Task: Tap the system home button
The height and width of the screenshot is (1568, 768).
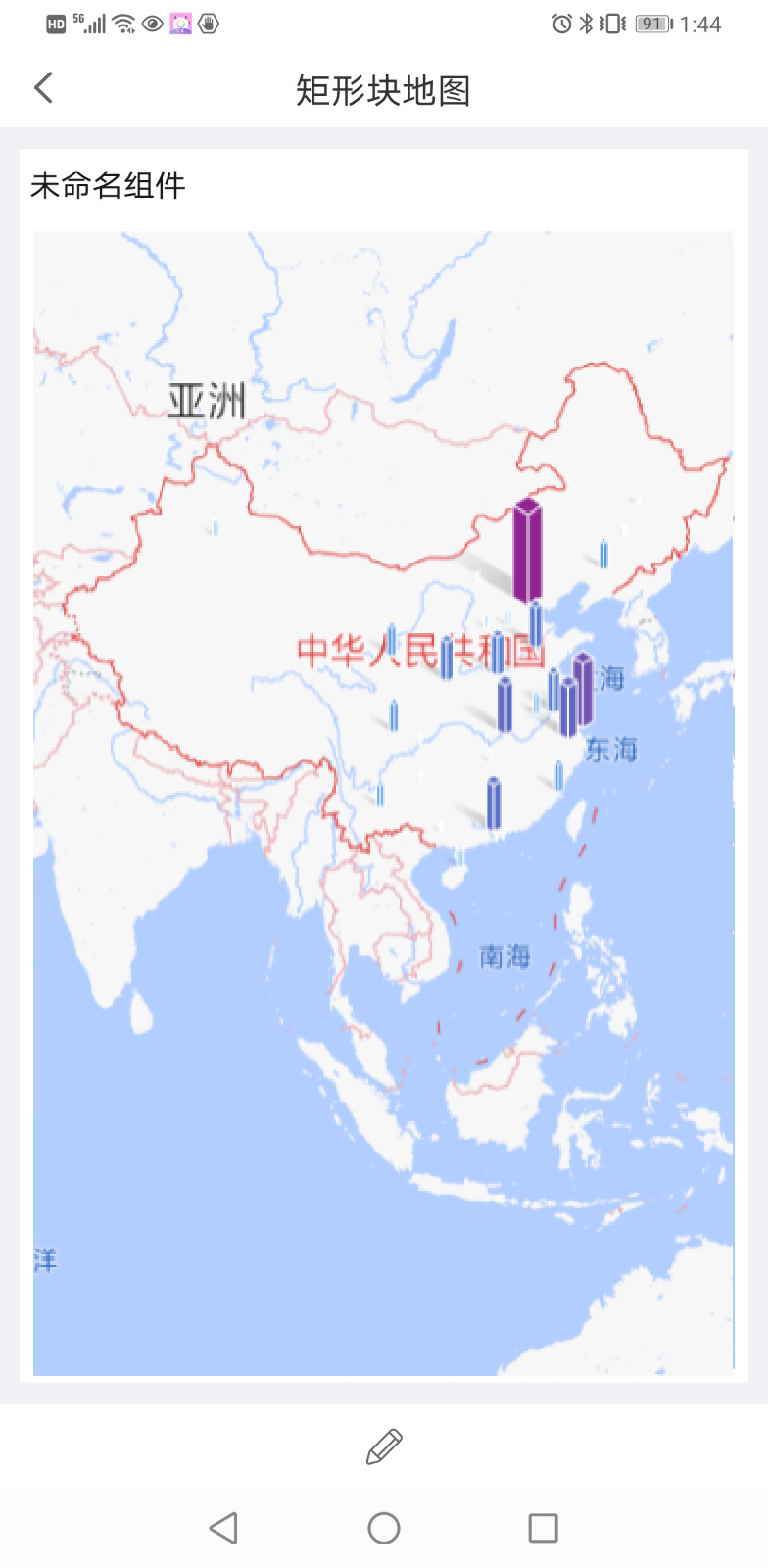Action: pyautogui.click(x=384, y=1528)
